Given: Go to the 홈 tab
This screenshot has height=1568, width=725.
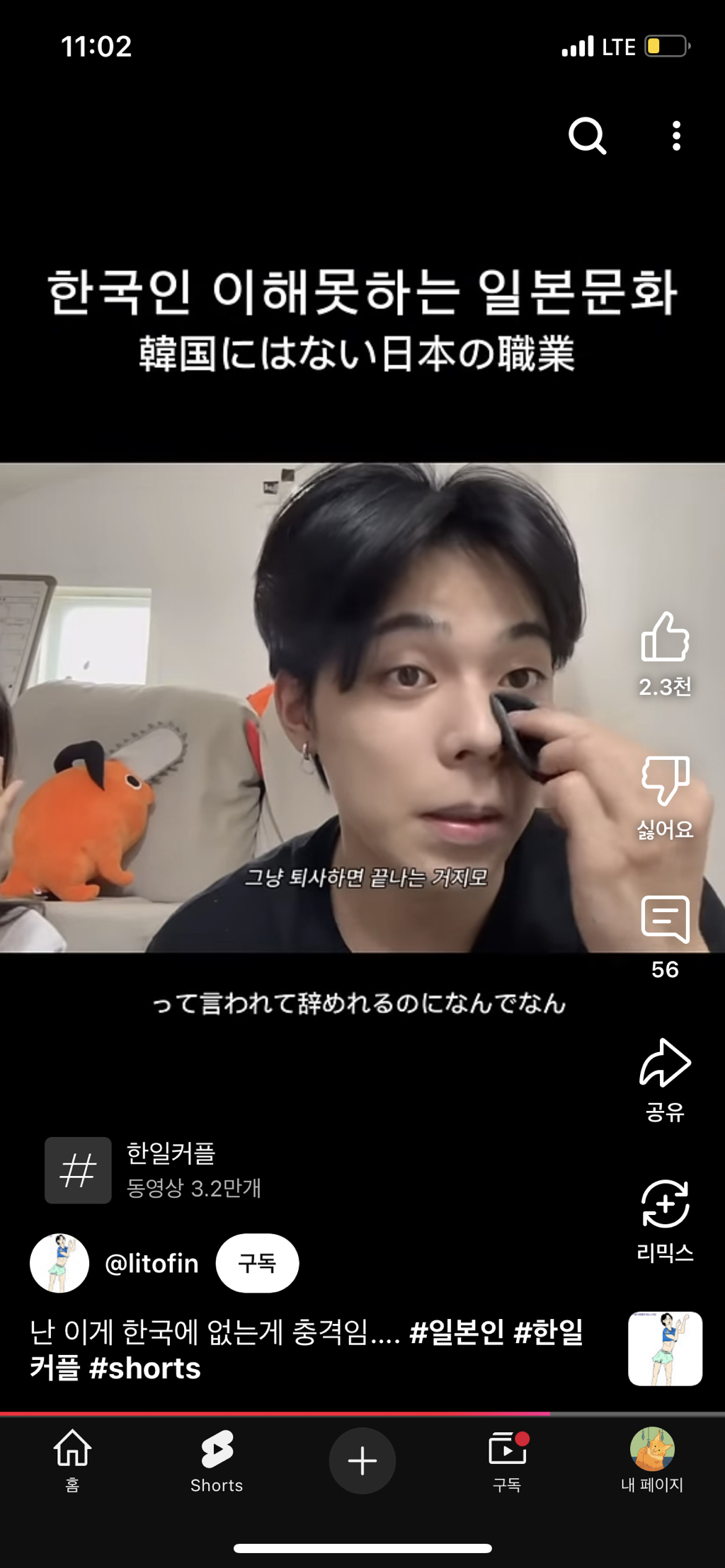Looking at the screenshot, I should tap(72, 1459).
